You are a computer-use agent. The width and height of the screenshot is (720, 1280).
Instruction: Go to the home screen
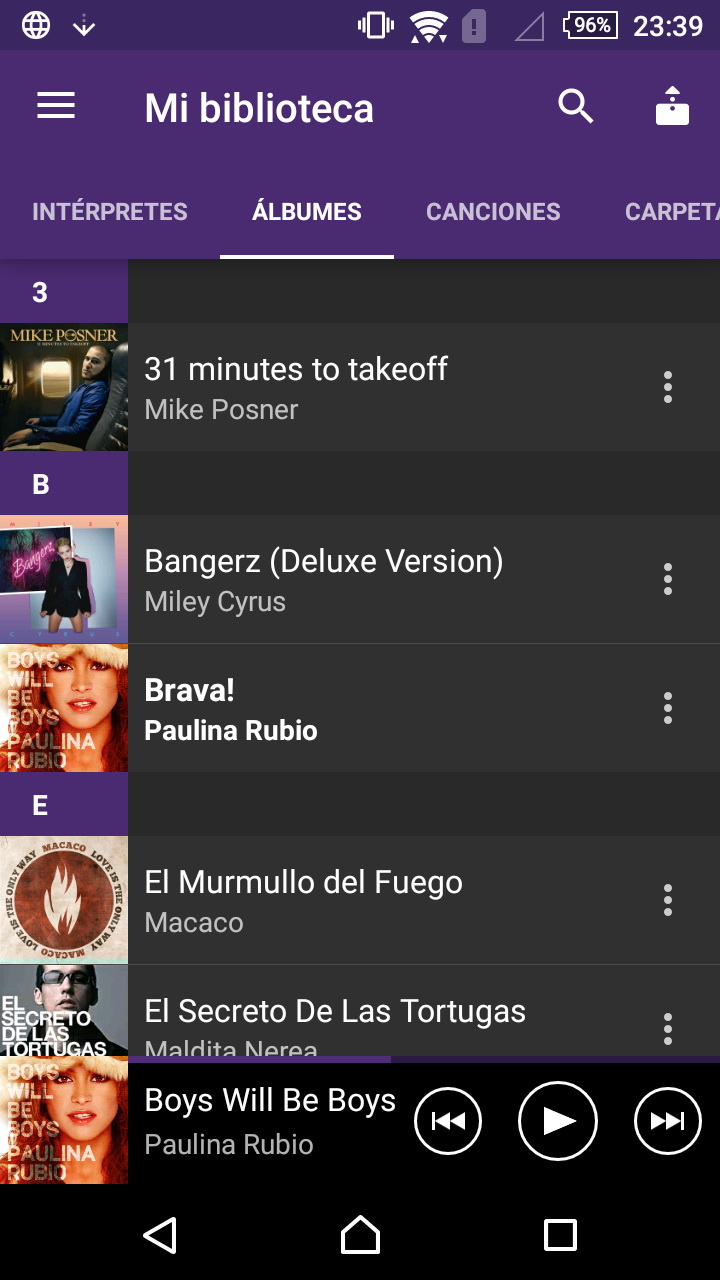(x=360, y=1235)
